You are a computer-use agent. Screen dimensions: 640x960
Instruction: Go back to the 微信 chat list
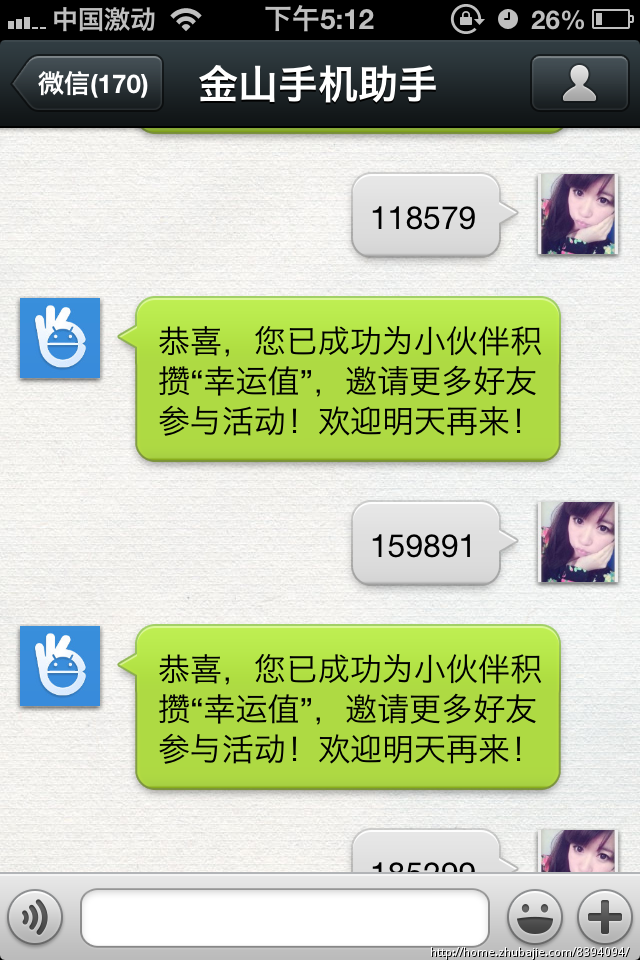point(88,84)
